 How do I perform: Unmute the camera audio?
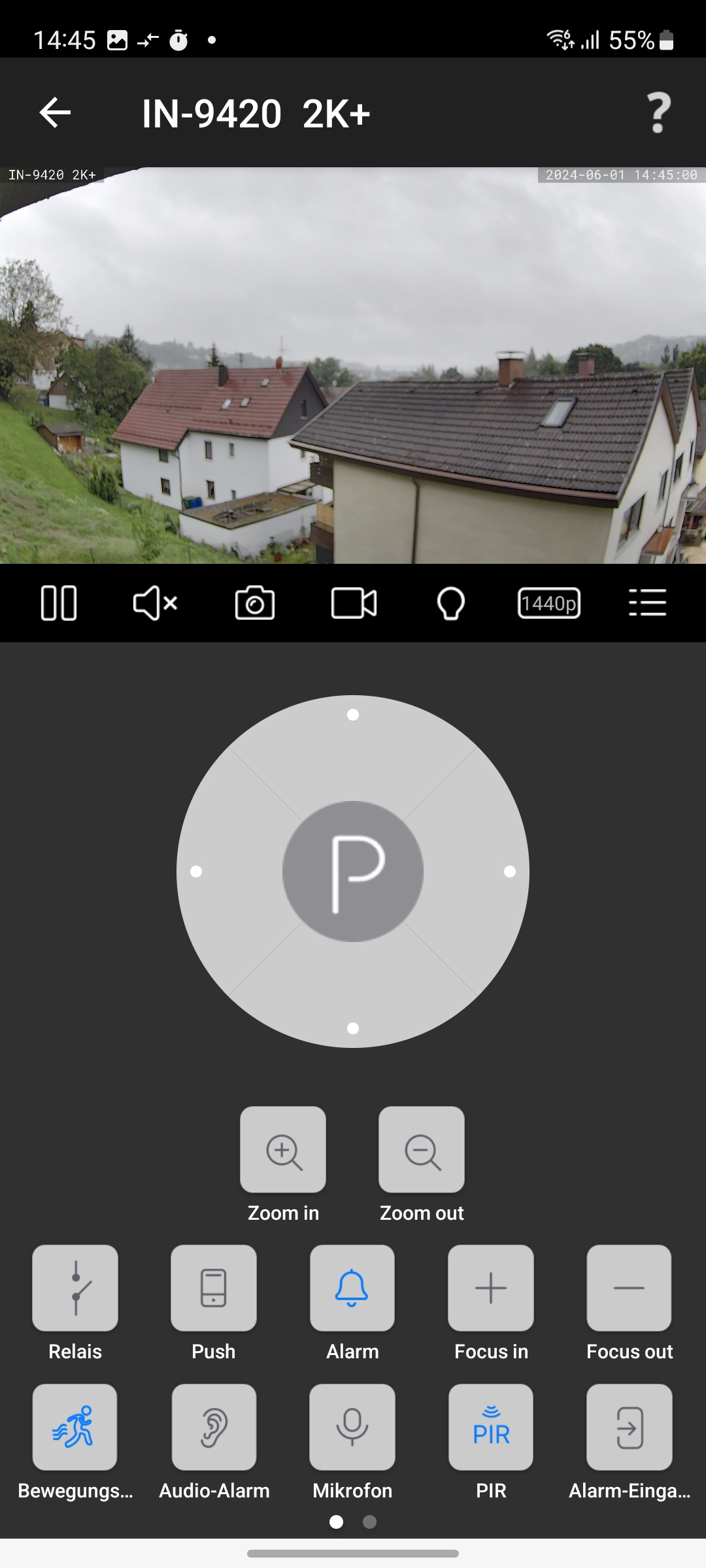point(156,602)
